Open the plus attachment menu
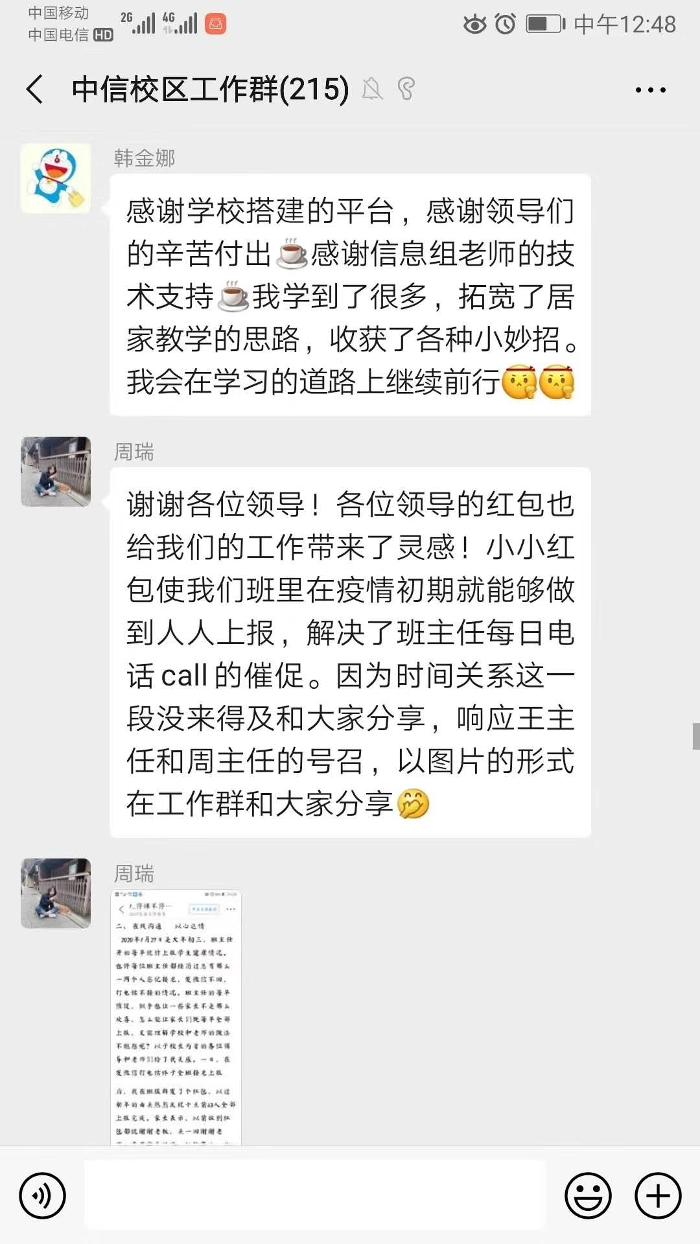Image resolution: width=700 pixels, height=1244 pixels. [x=657, y=1195]
